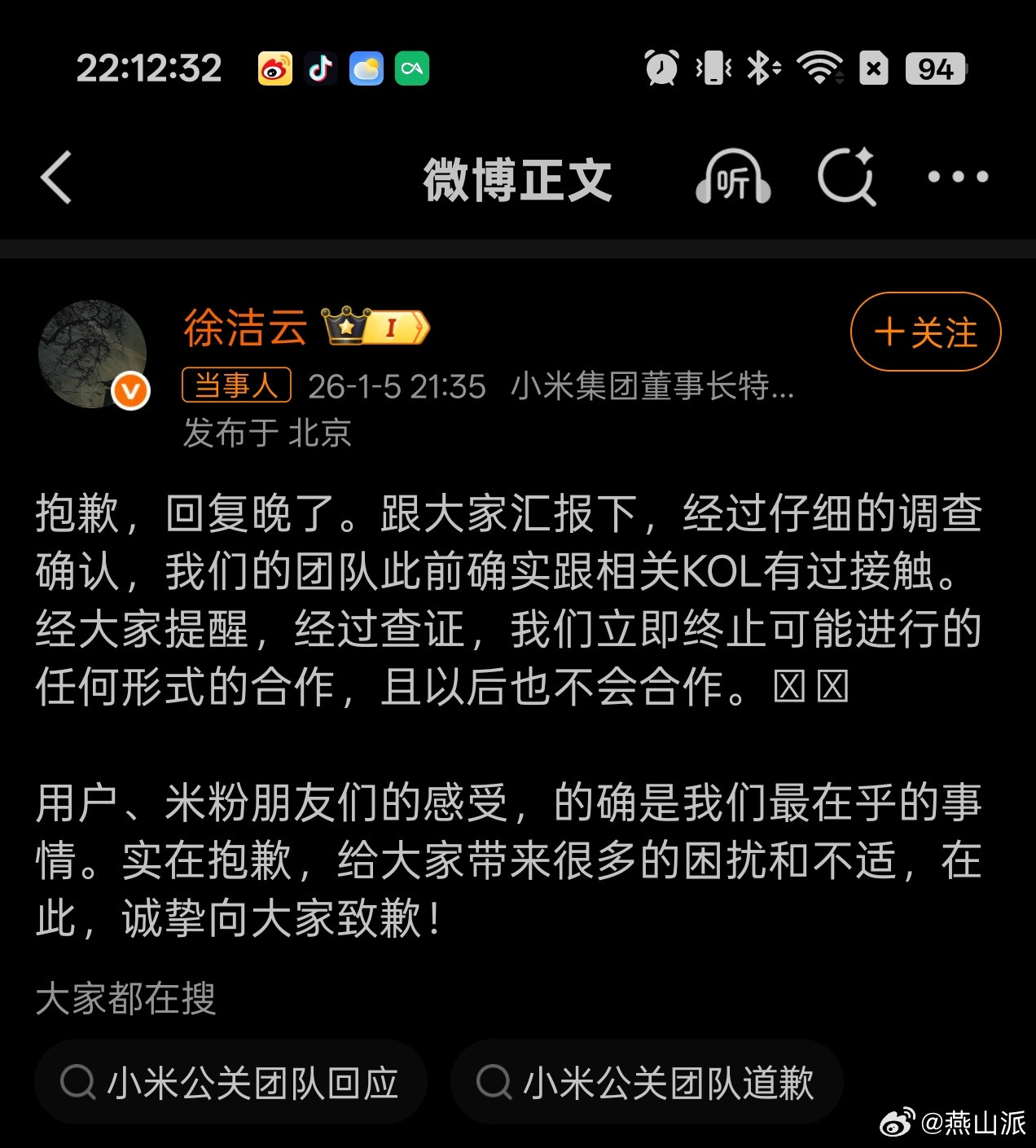Open the username 徐洁云 profile link
The height and width of the screenshot is (1148, 1036).
pos(245,327)
